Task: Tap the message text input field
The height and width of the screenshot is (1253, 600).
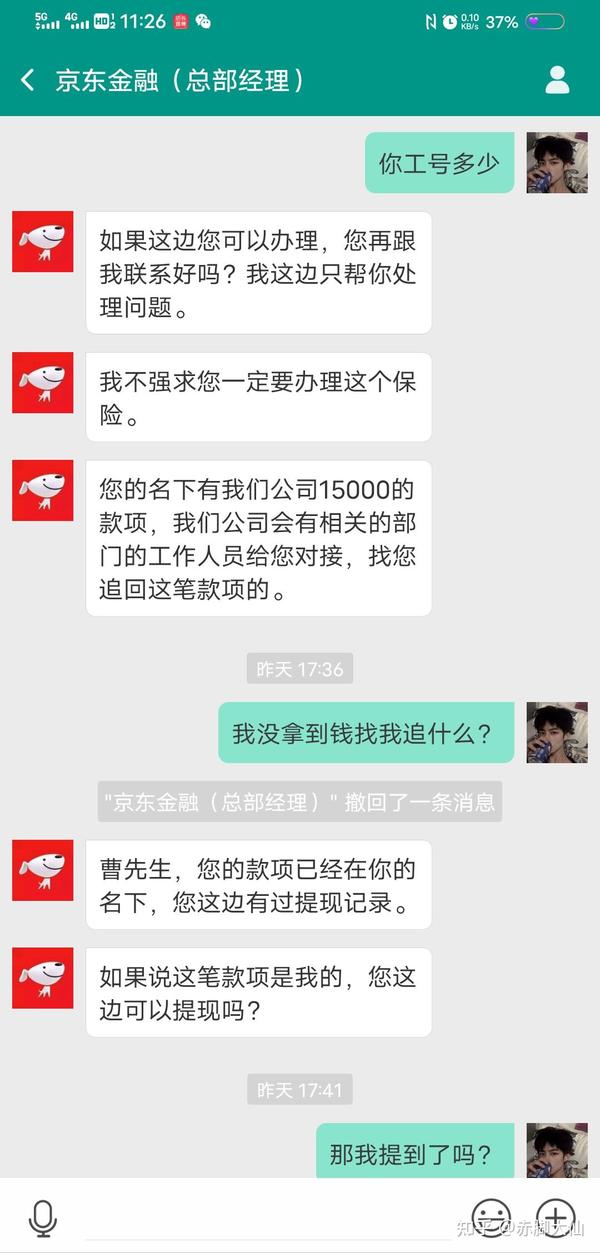Action: [x=262, y=1217]
